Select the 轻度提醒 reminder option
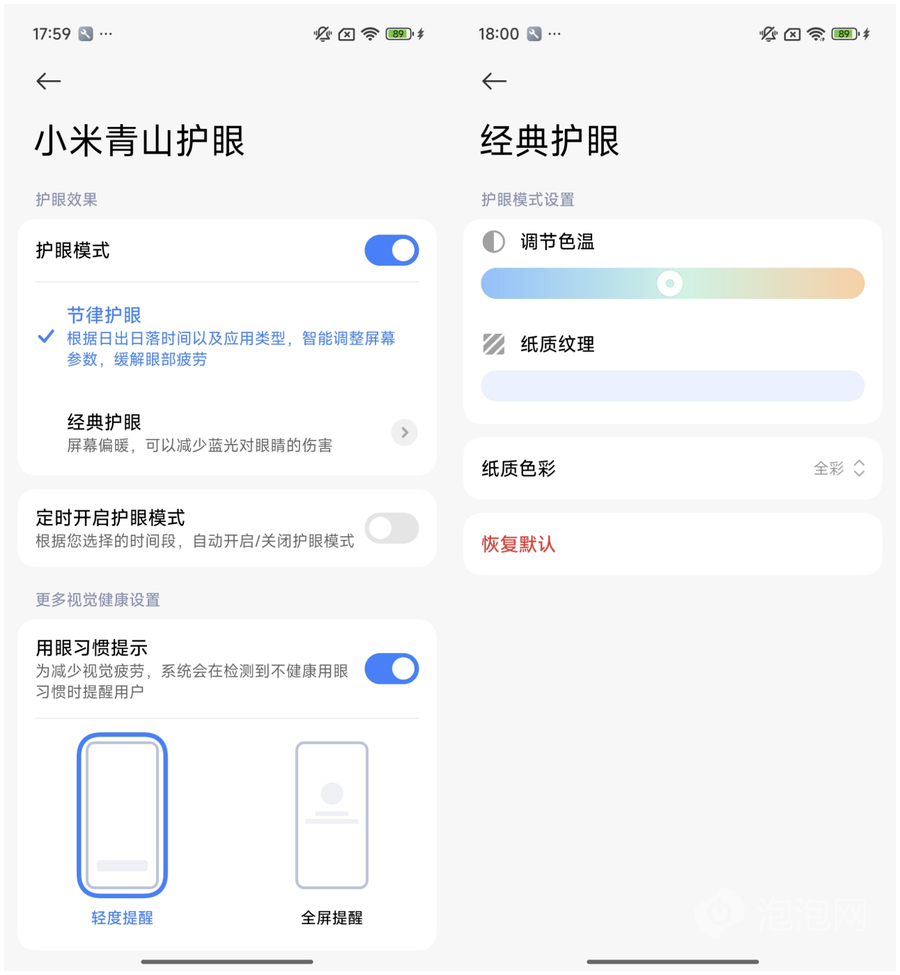The height and width of the screenshot is (975, 900). (122, 815)
